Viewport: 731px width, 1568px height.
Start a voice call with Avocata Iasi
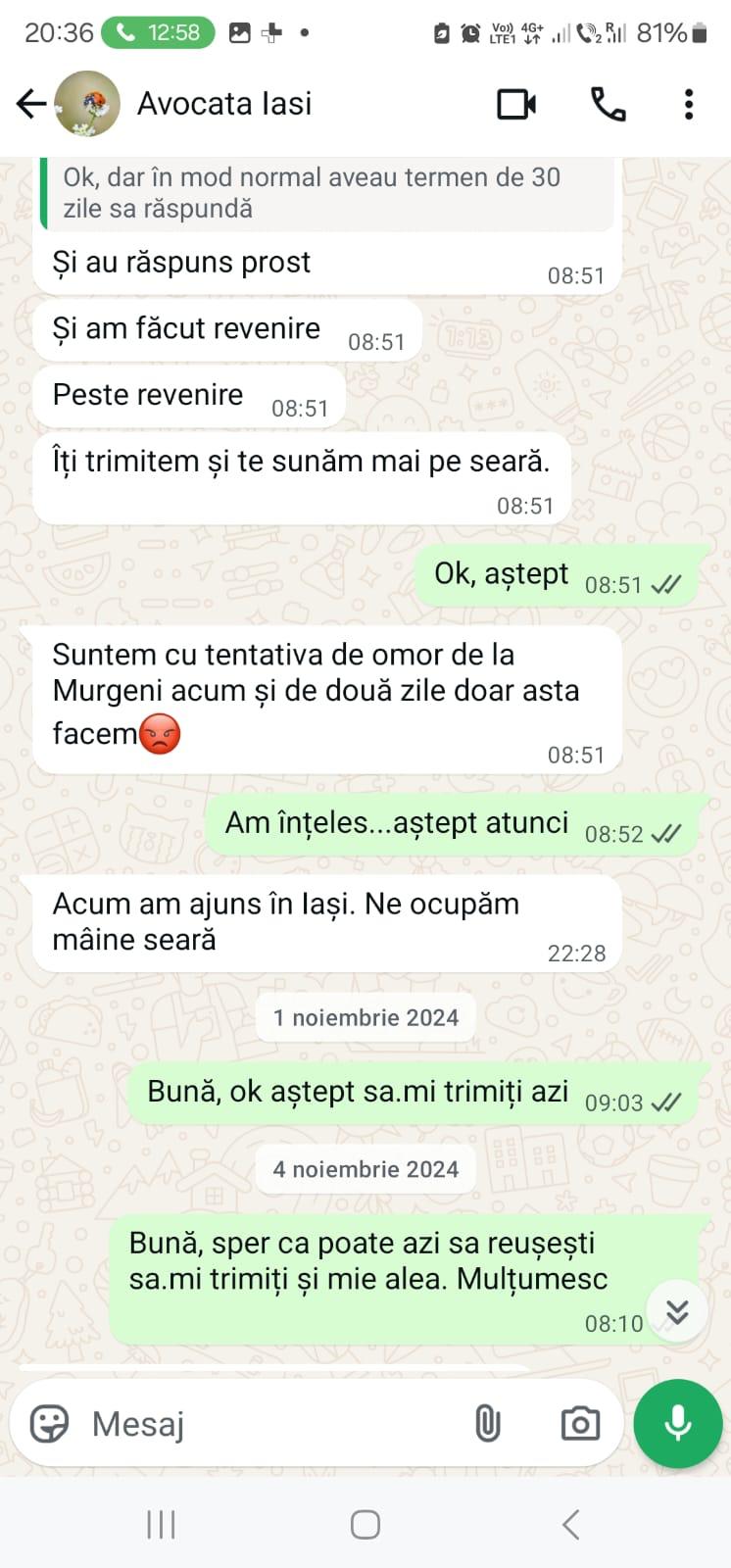[x=608, y=104]
